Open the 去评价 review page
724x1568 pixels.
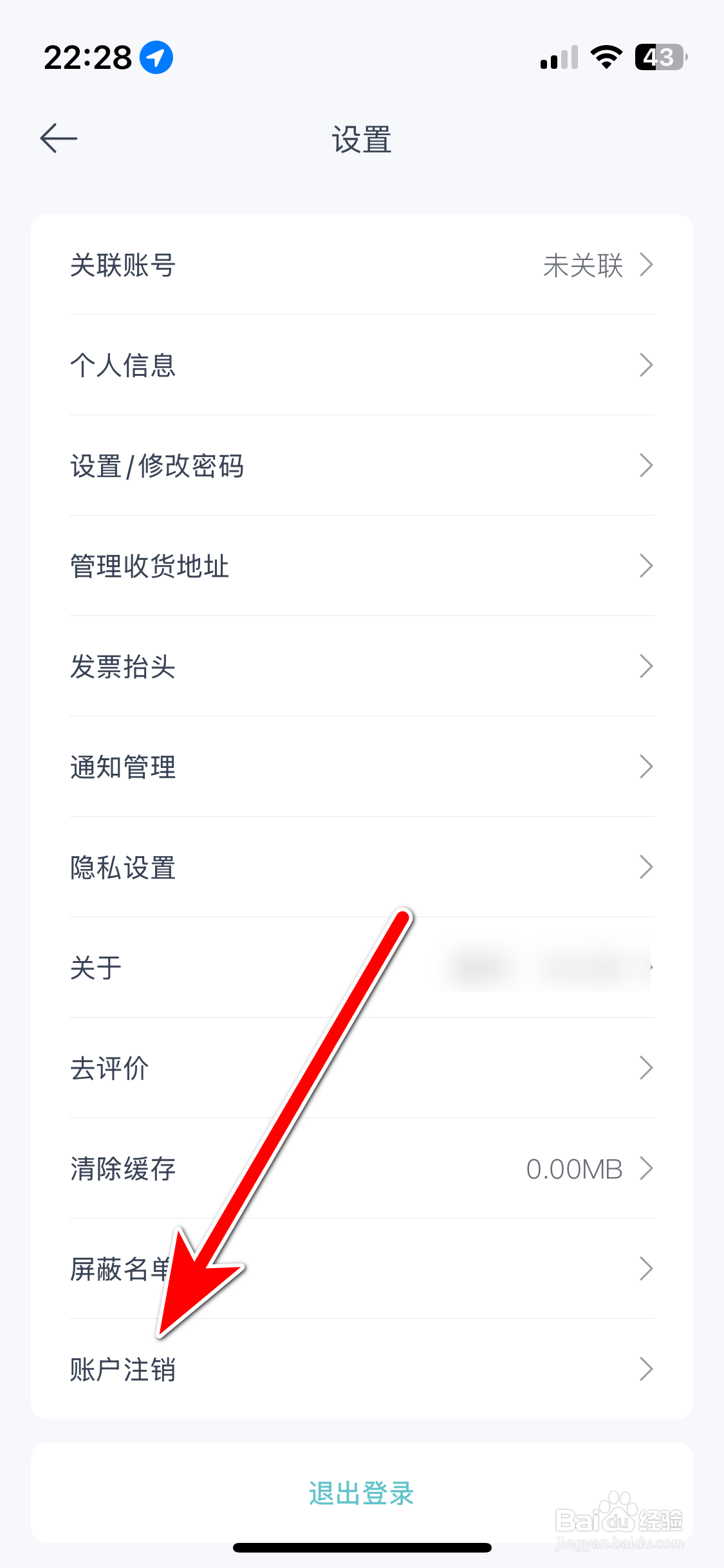[x=360, y=1068]
